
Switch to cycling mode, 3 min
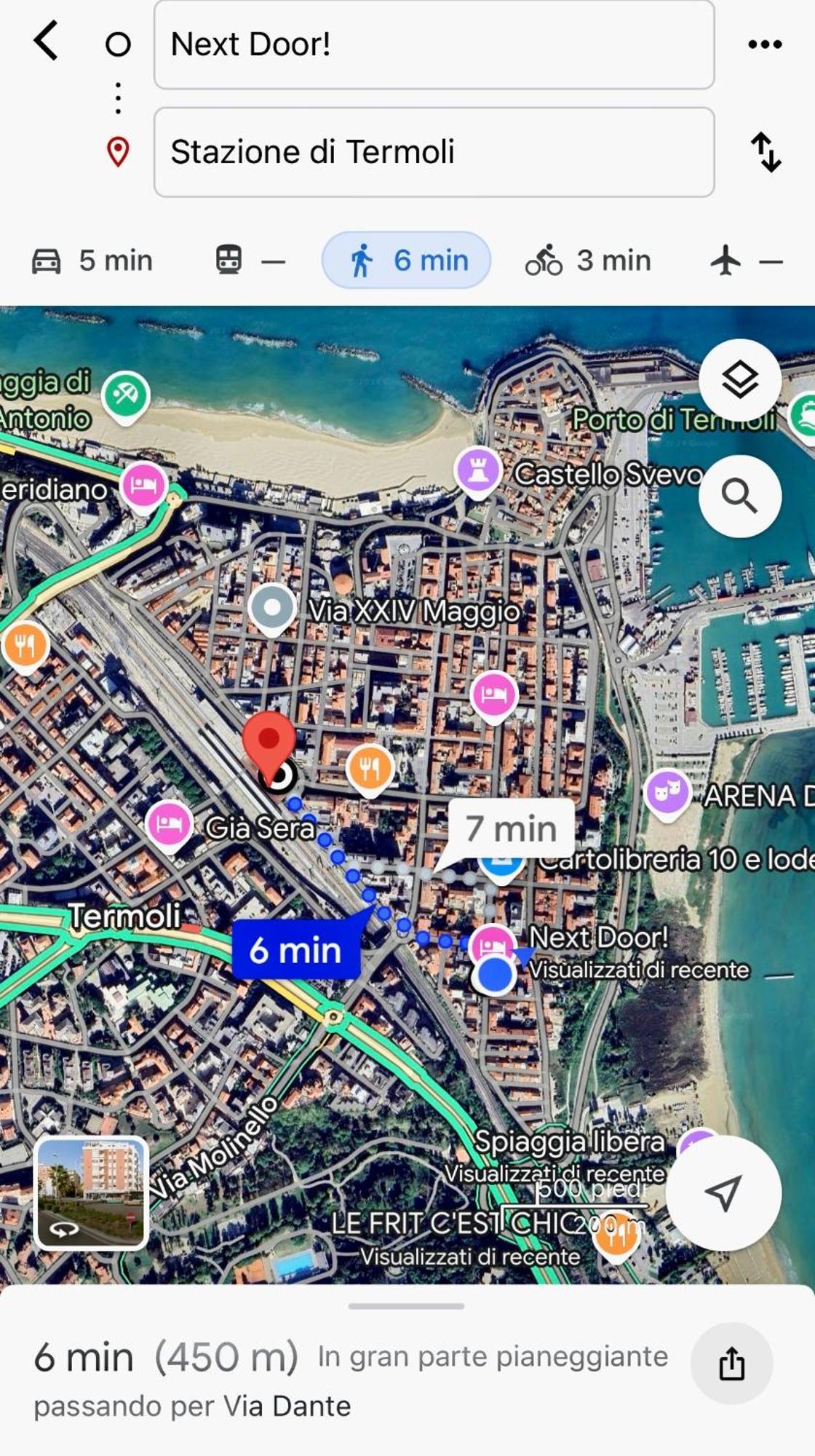click(x=588, y=261)
